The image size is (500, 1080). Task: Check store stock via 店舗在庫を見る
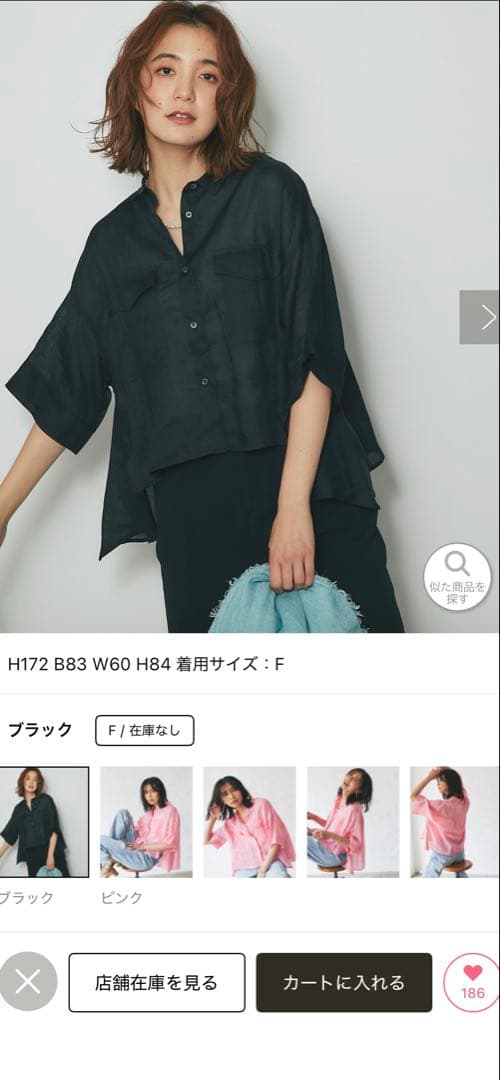pos(156,983)
